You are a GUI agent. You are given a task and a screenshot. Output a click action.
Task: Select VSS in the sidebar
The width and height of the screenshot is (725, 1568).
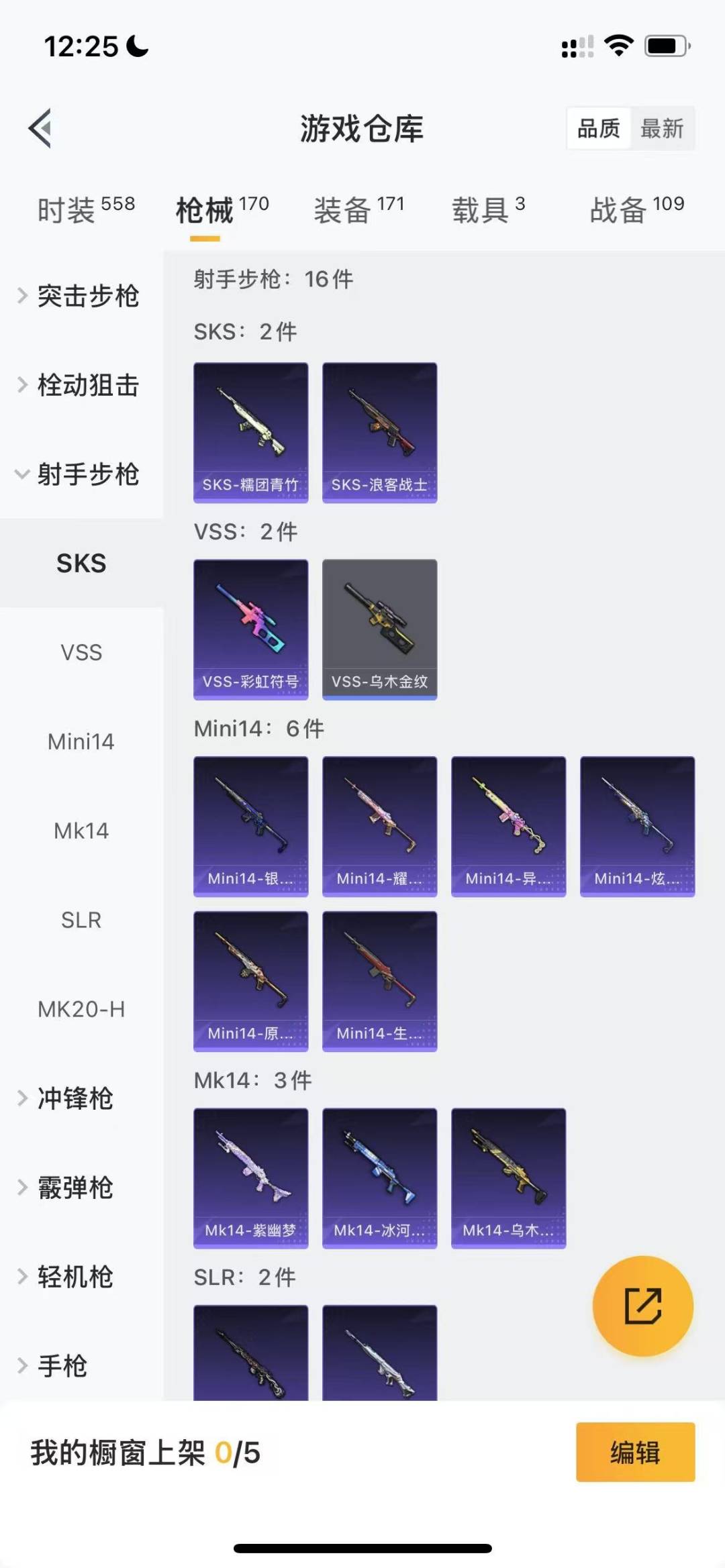click(x=81, y=652)
